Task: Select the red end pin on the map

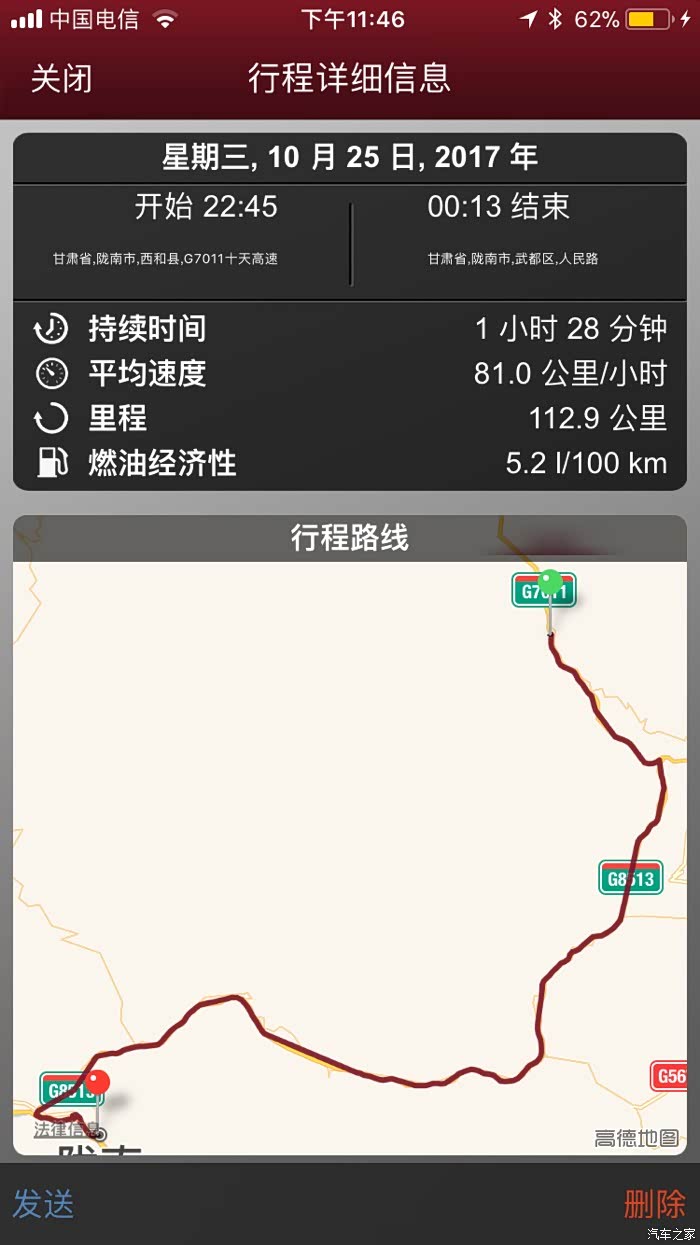Action: point(97,1084)
